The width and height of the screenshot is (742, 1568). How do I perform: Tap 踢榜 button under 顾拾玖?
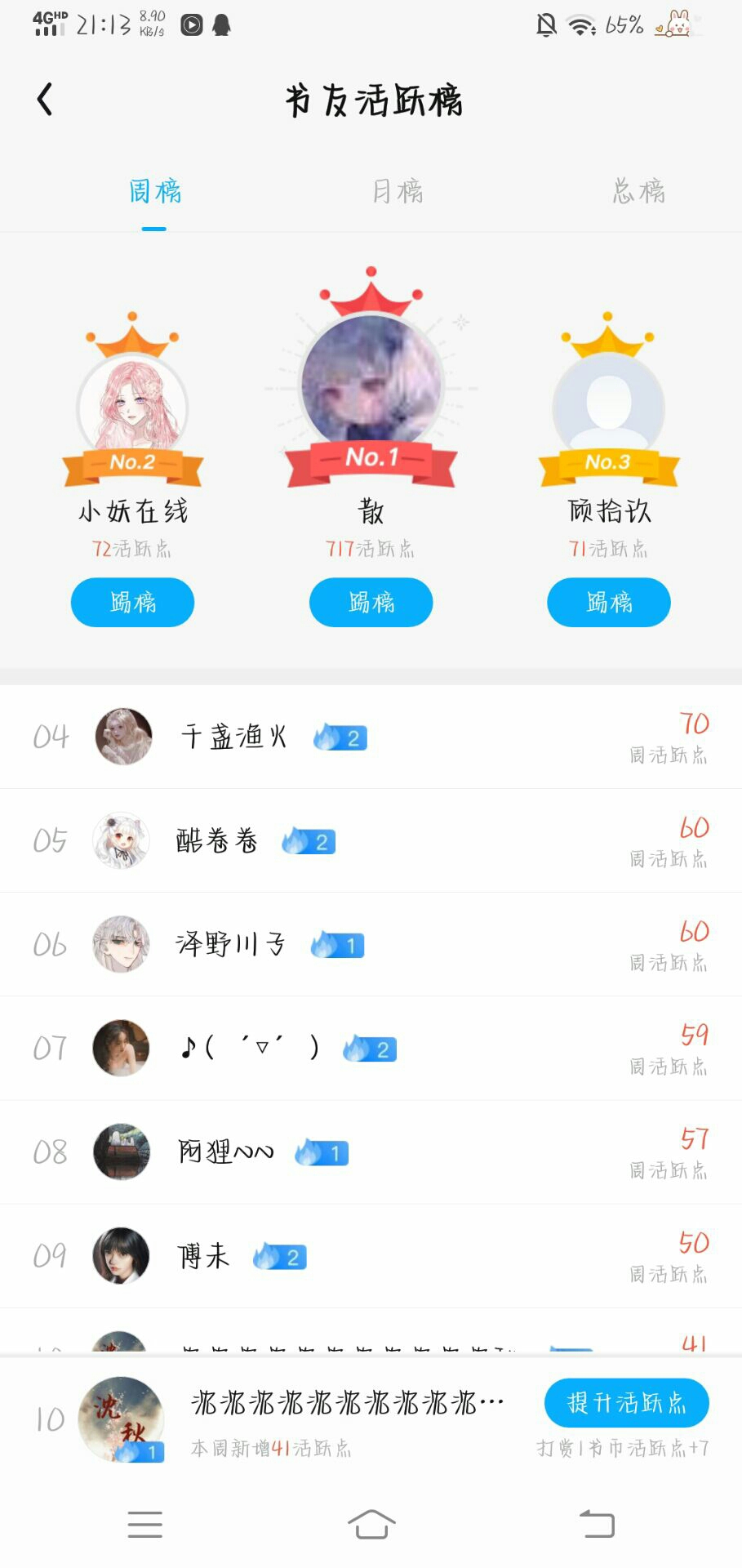[608, 603]
